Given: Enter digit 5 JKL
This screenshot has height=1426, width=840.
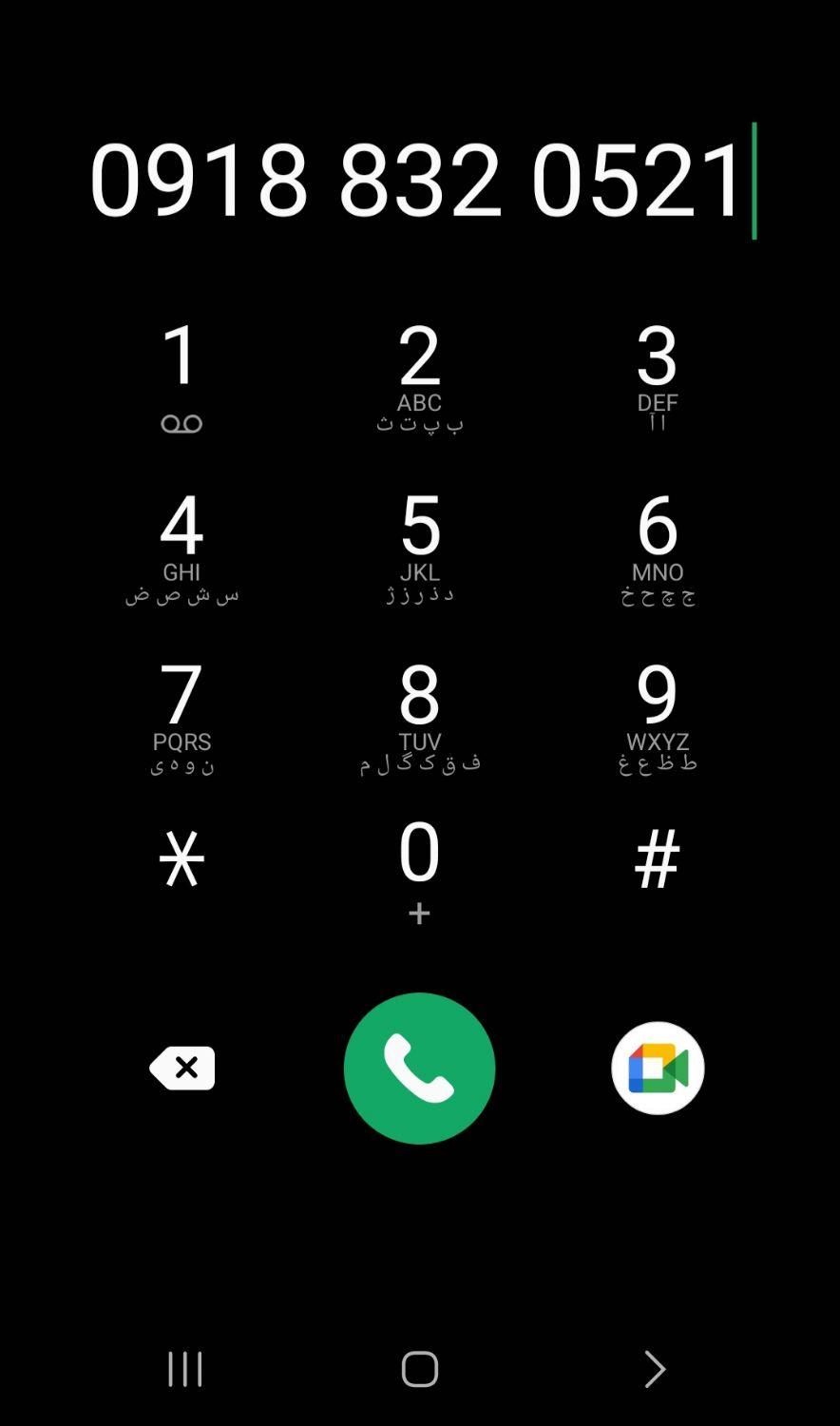Looking at the screenshot, I should pyautogui.click(x=419, y=549).
